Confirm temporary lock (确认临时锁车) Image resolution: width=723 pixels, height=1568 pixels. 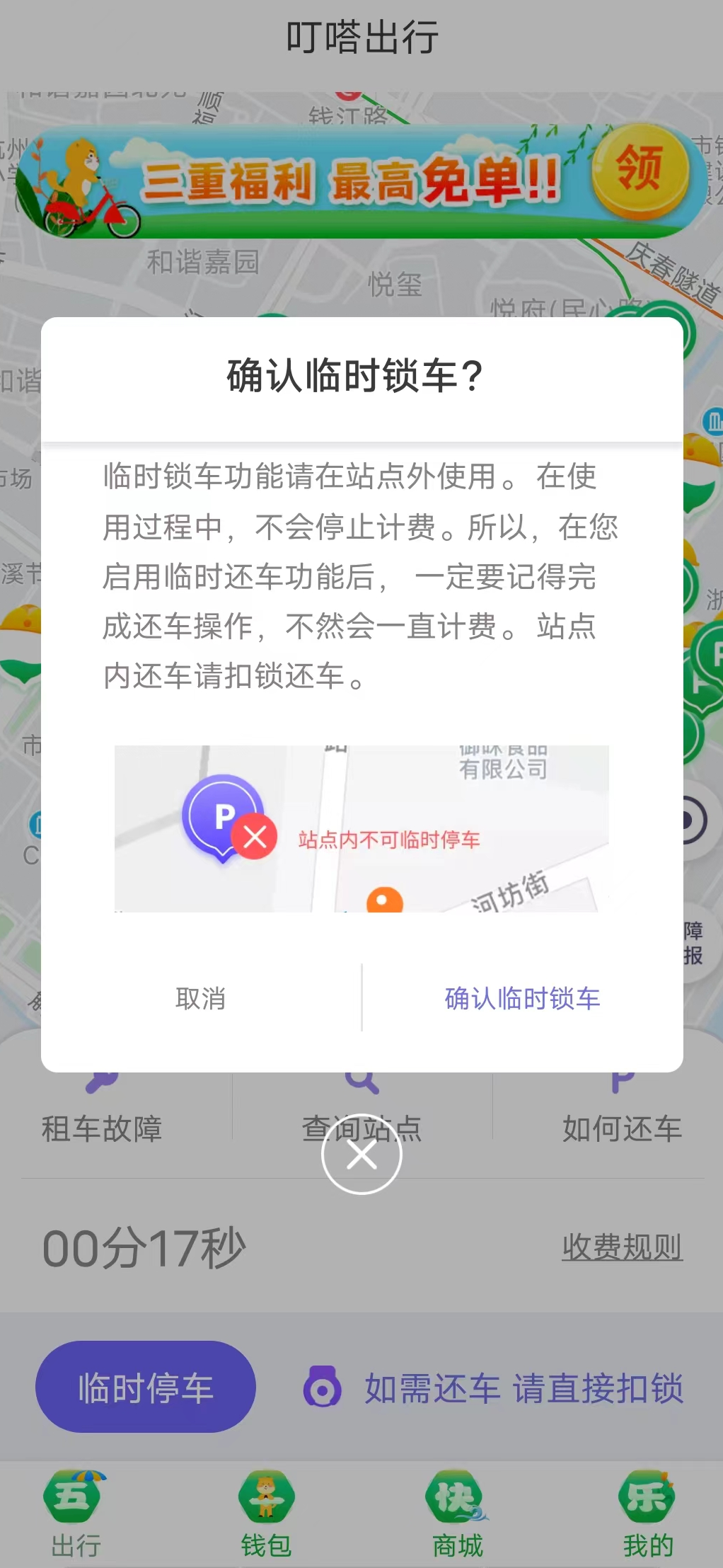pyautogui.click(x=522, y=998)
